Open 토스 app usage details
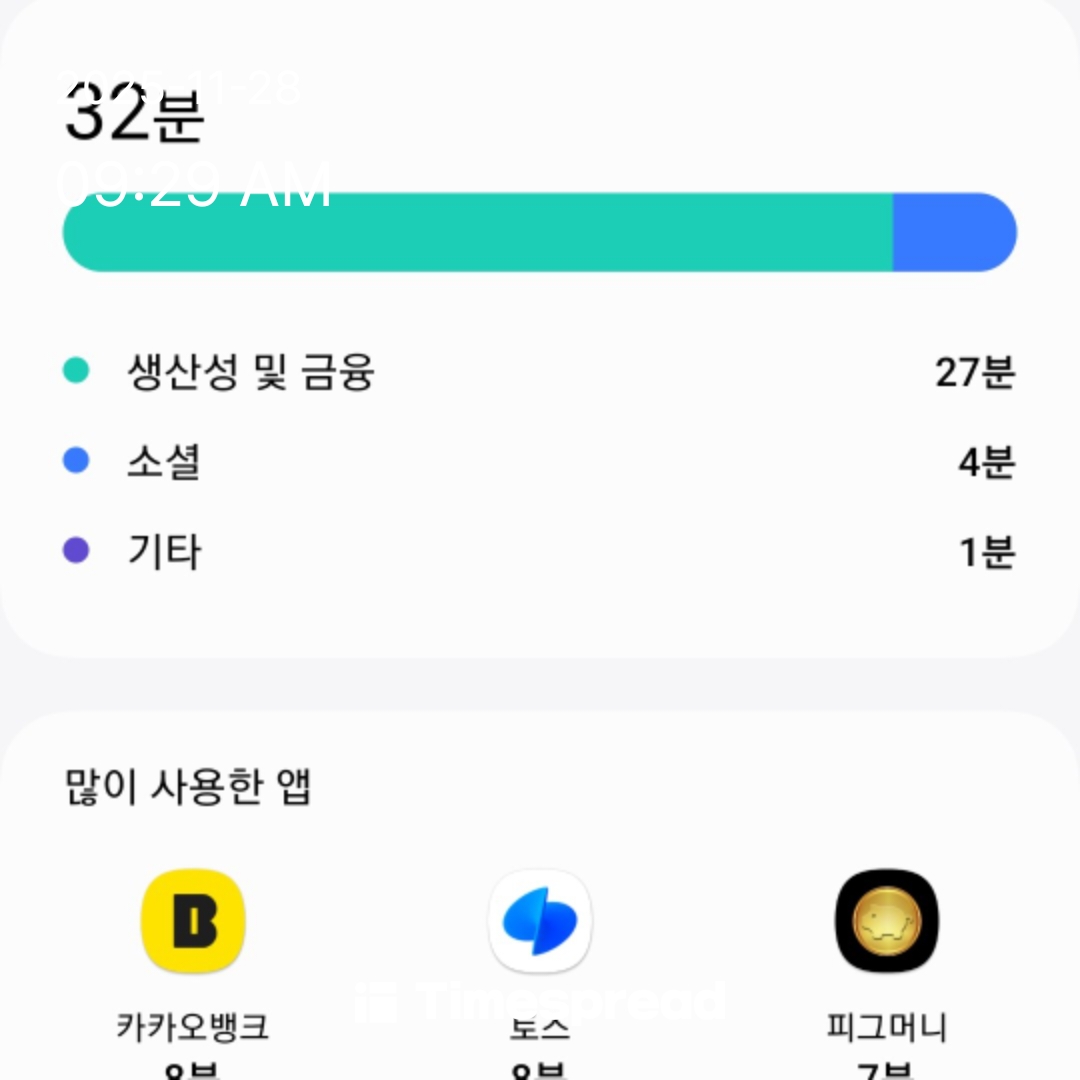The width and height of the screenshot is (1080, 1080). pyautogui.click(x=540, y=922)
